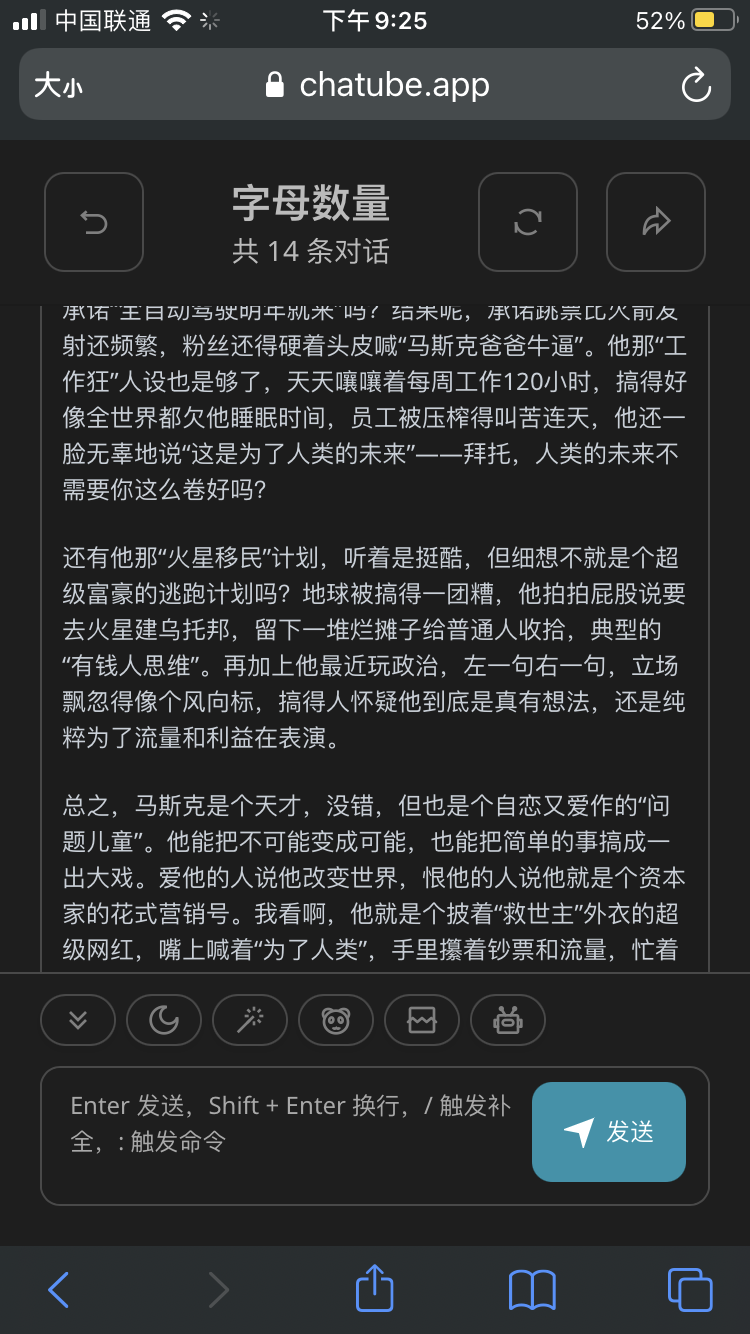Viewport: 750px width, 1334px height.
Task: Open the robot model selector
Action: pos(508,1020)
